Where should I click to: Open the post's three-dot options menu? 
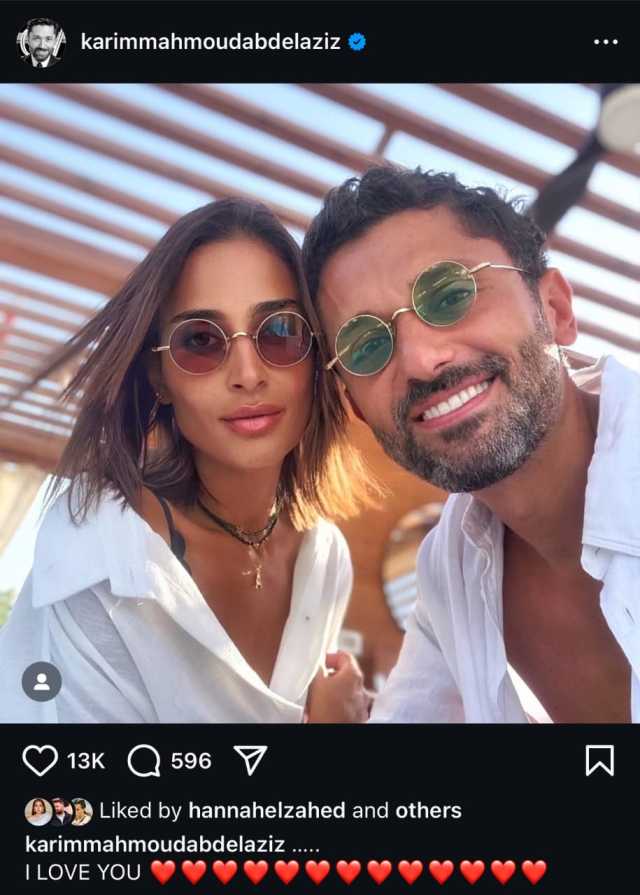coord(605,42)
